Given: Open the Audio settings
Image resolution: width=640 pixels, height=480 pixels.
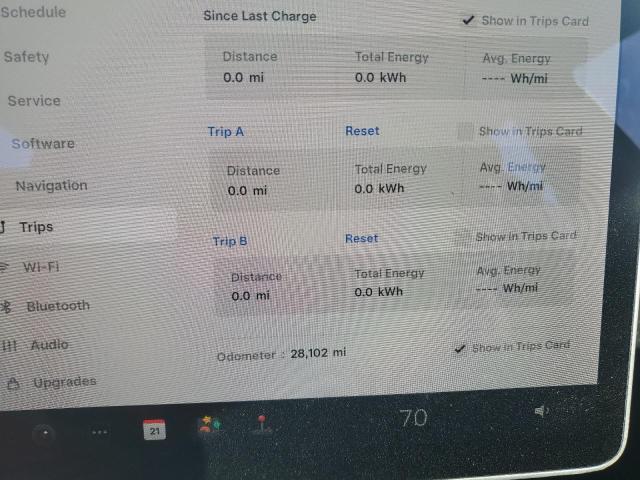Looking at the screenshot, I should point(49,345).
